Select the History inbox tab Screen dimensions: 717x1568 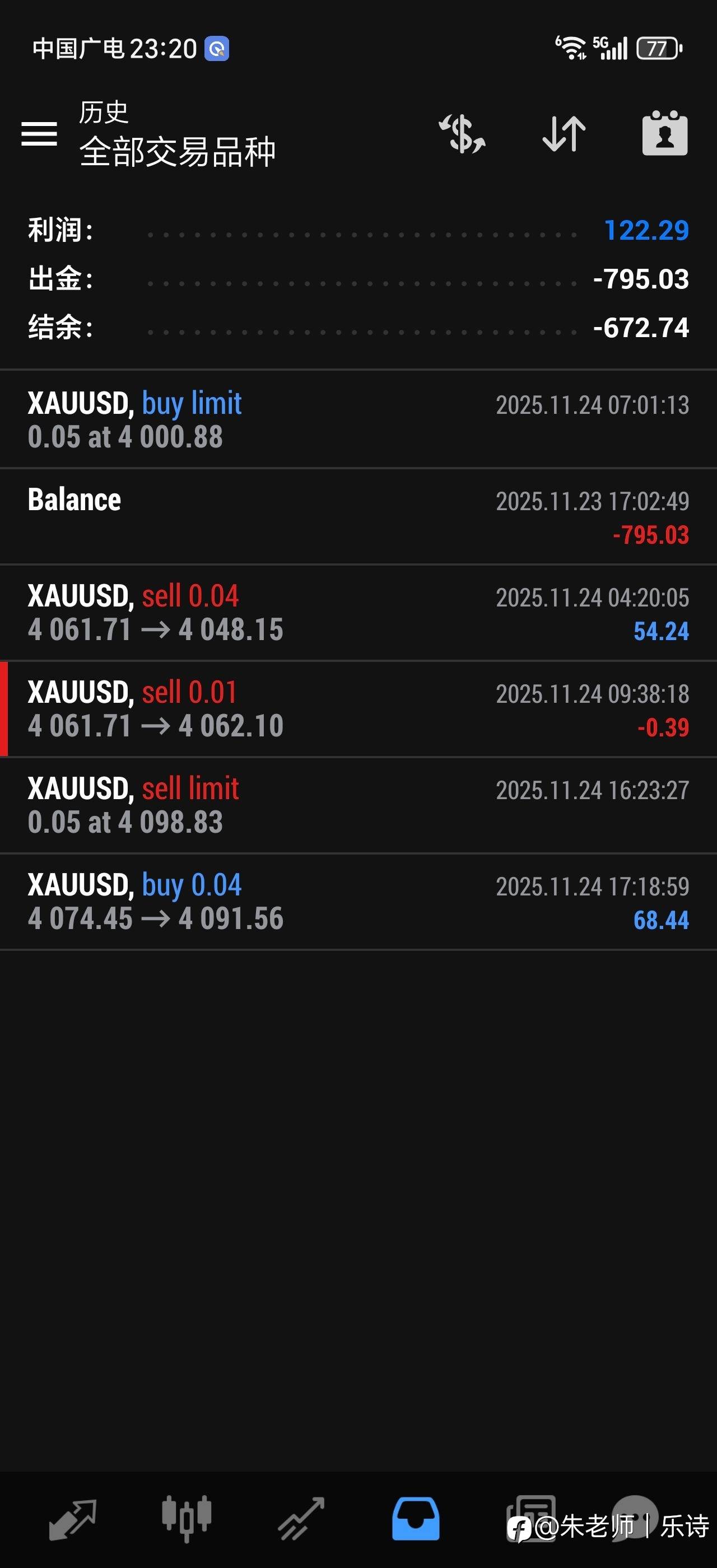click(x=416, y=1519)
